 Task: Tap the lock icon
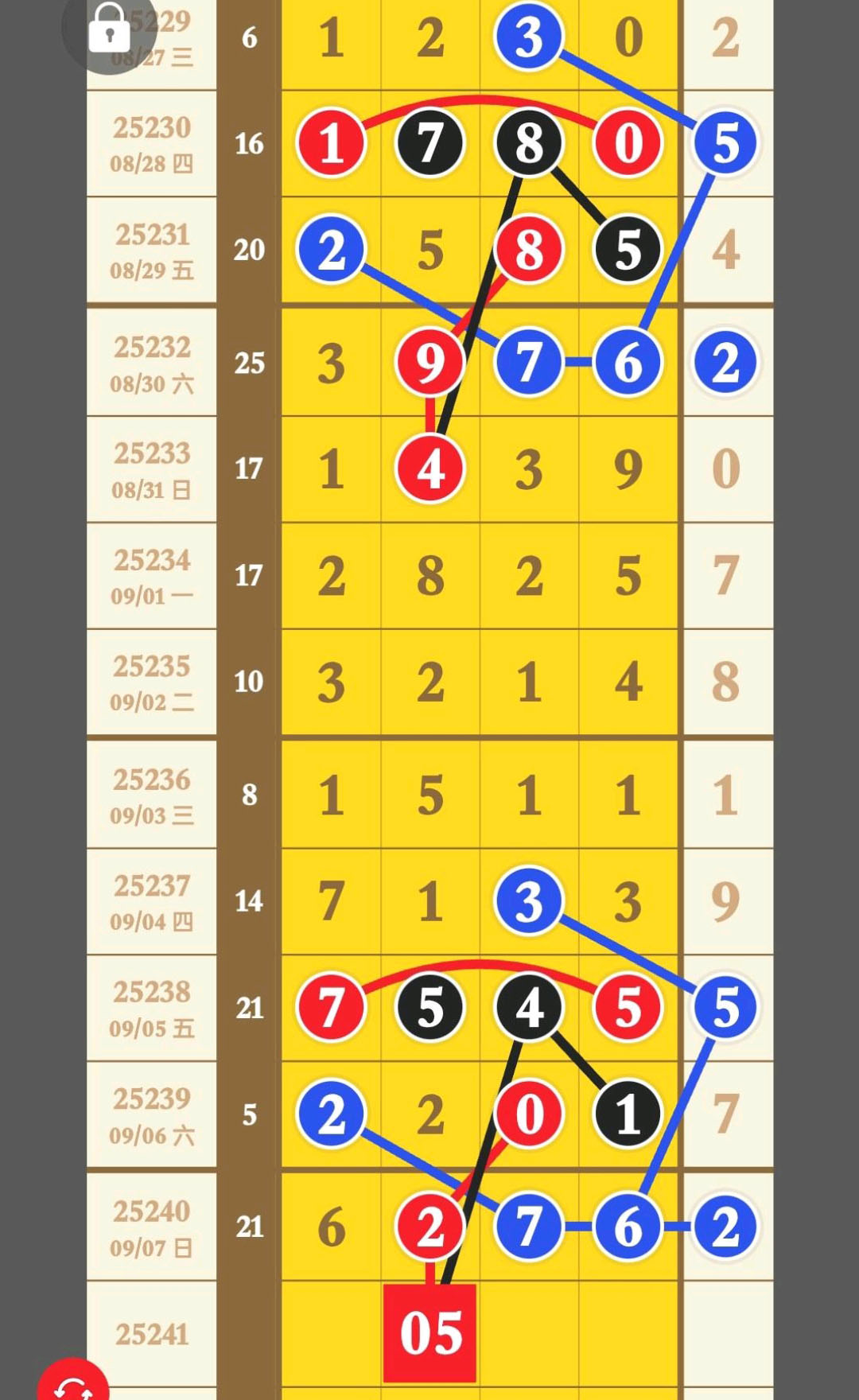click(x=109, y=29)
